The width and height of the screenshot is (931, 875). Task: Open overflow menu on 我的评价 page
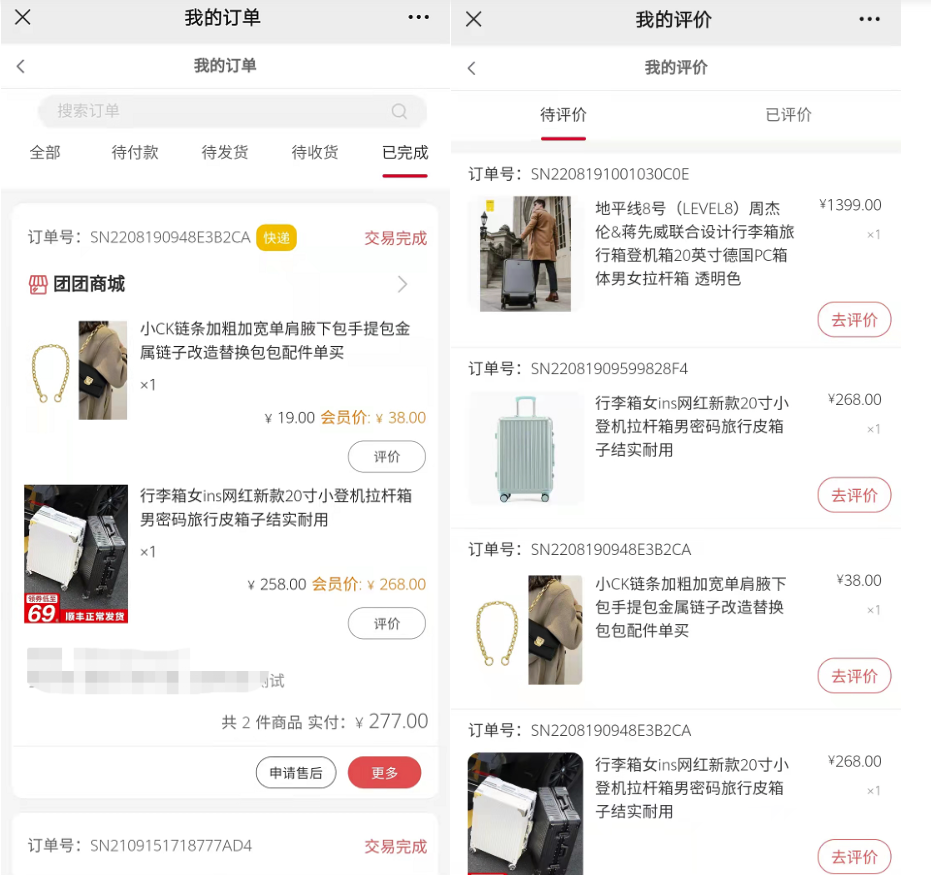click(870, 19)
